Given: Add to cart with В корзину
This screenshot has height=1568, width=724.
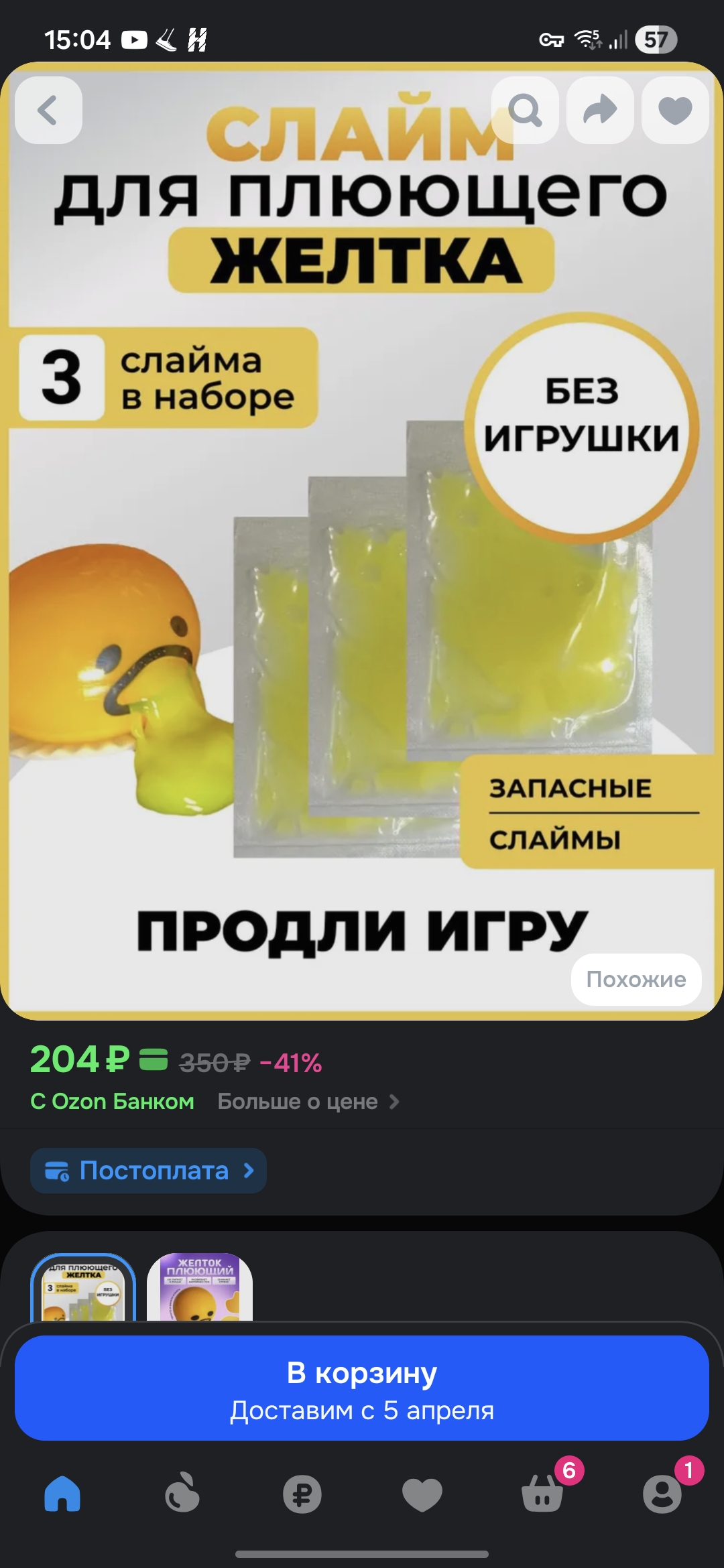Looking at the screenshot, I should click(362, 1388).
